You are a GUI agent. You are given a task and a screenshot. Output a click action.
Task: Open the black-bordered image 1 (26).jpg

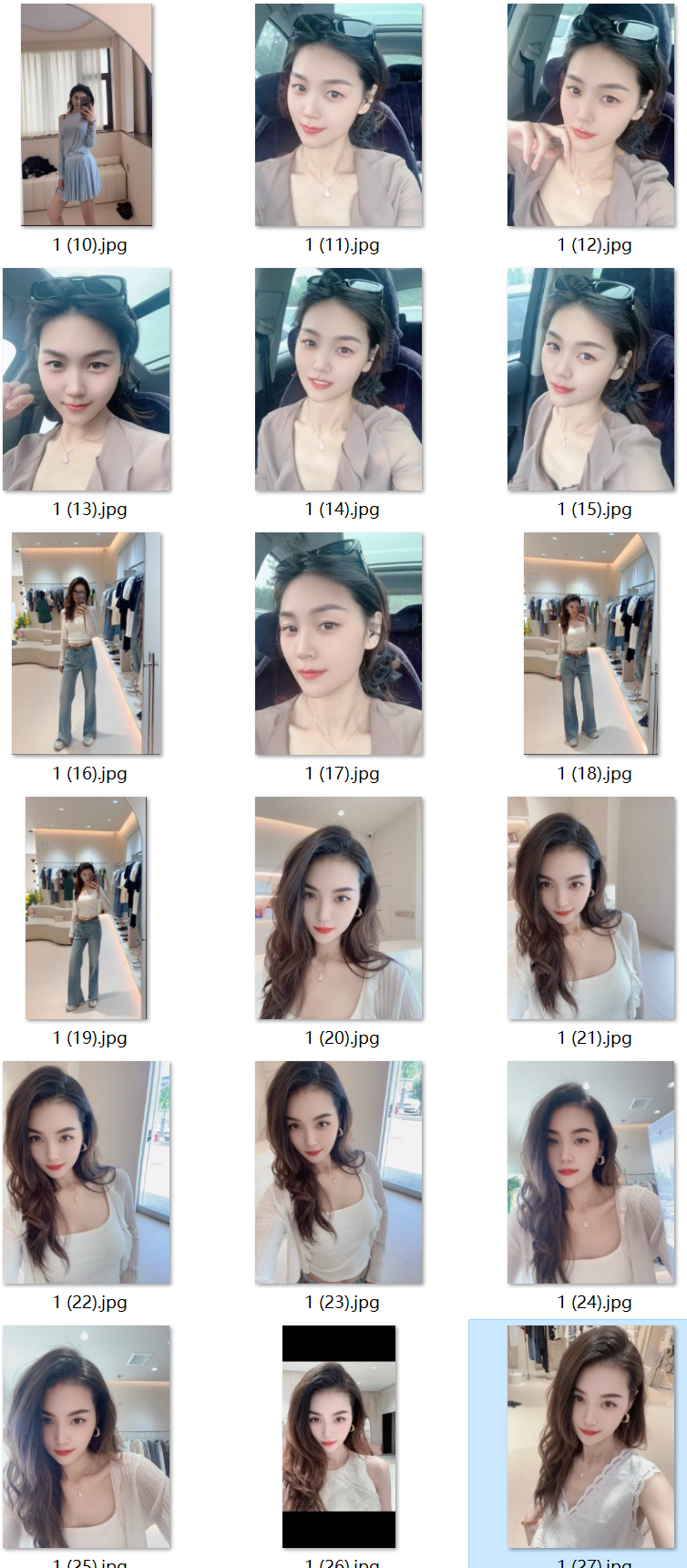click(x=339, y=1437)
